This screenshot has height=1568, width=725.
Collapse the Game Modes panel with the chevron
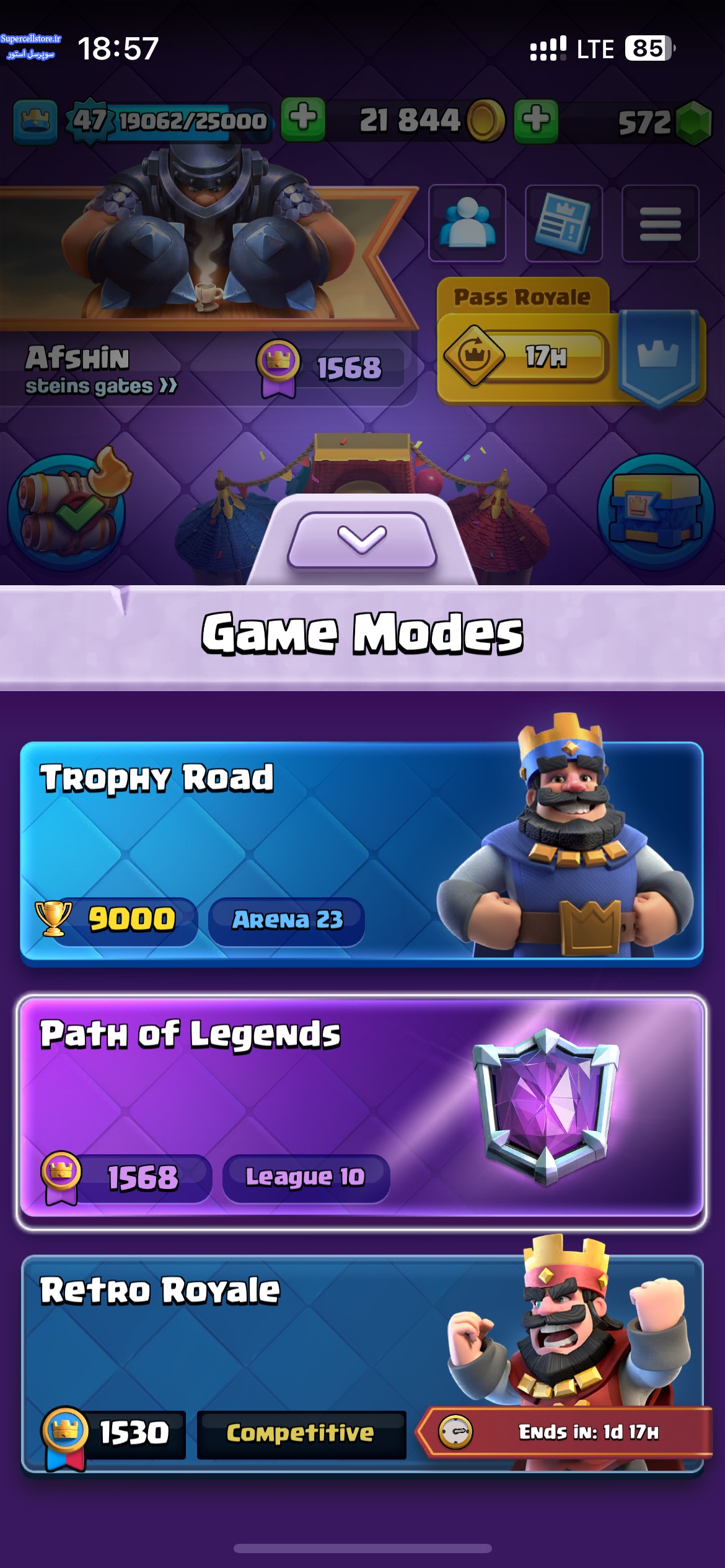[362, 539]
